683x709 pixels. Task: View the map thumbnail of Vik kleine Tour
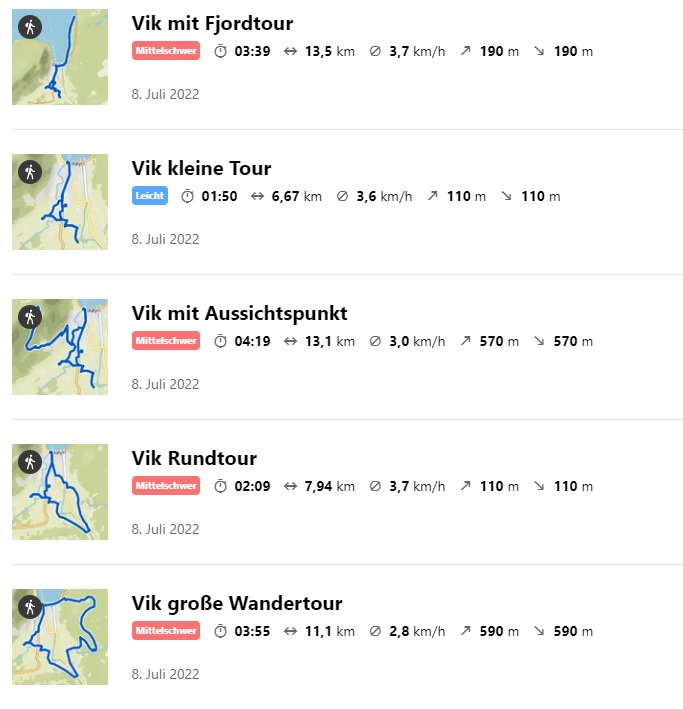point(60,202)
